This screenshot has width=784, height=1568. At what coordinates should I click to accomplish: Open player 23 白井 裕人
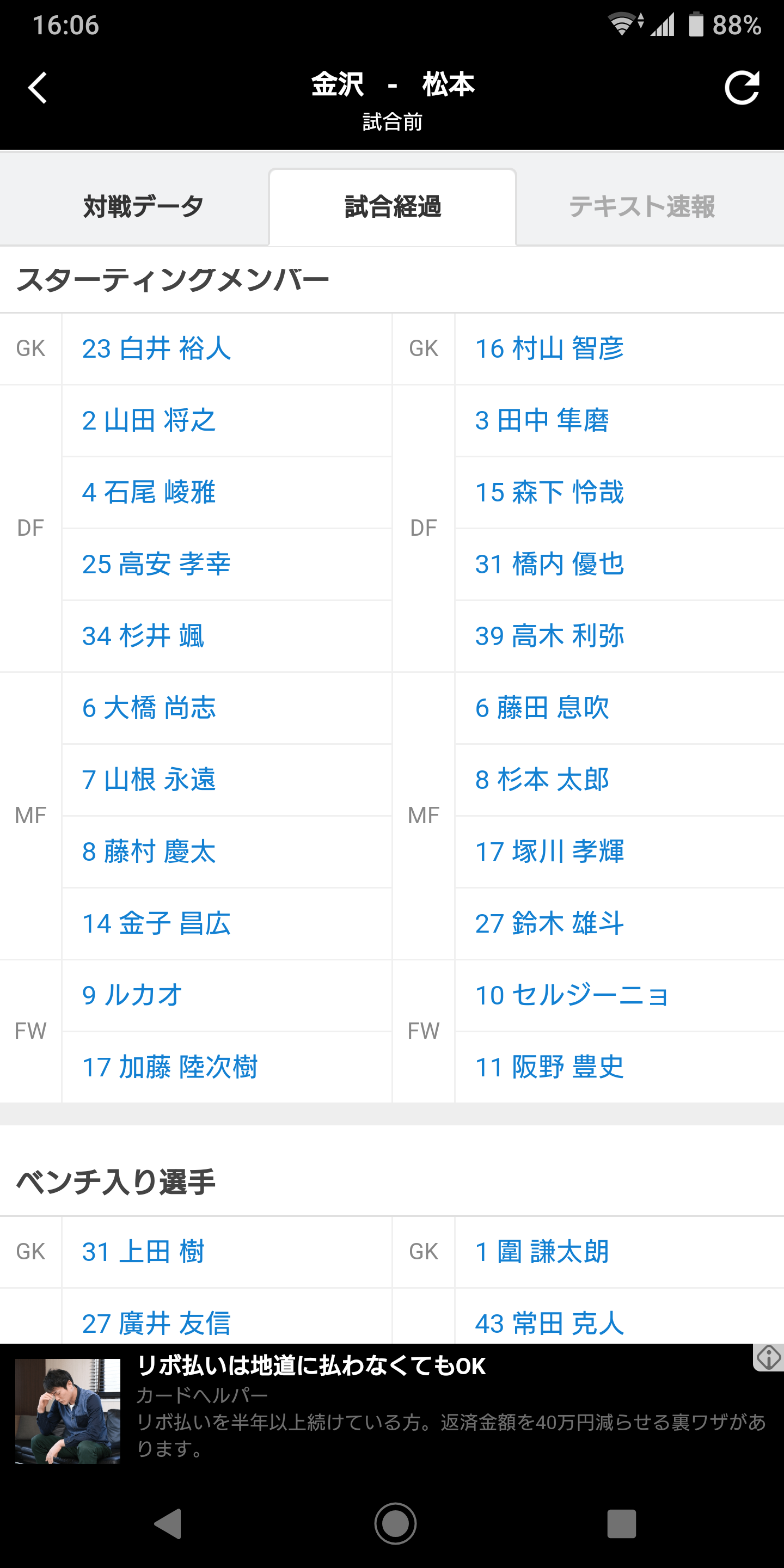pyautogui.click(x=156, y=349)
